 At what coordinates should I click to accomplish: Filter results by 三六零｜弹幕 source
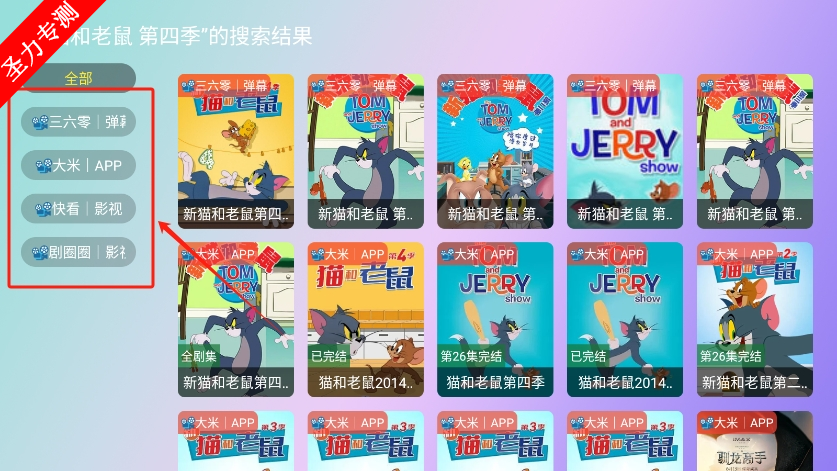(78, 122)
